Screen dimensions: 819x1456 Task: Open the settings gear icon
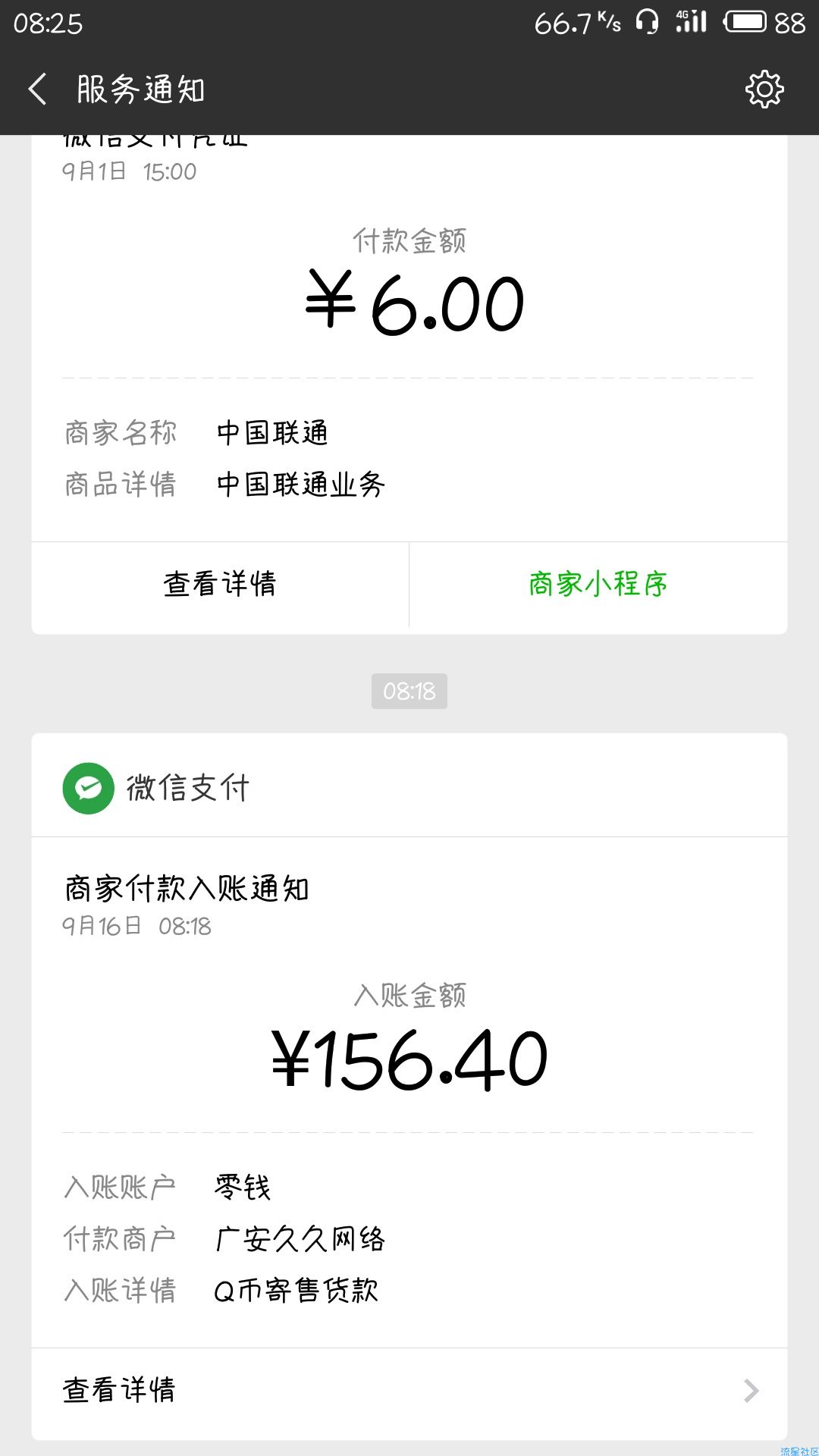click(764, 89)
